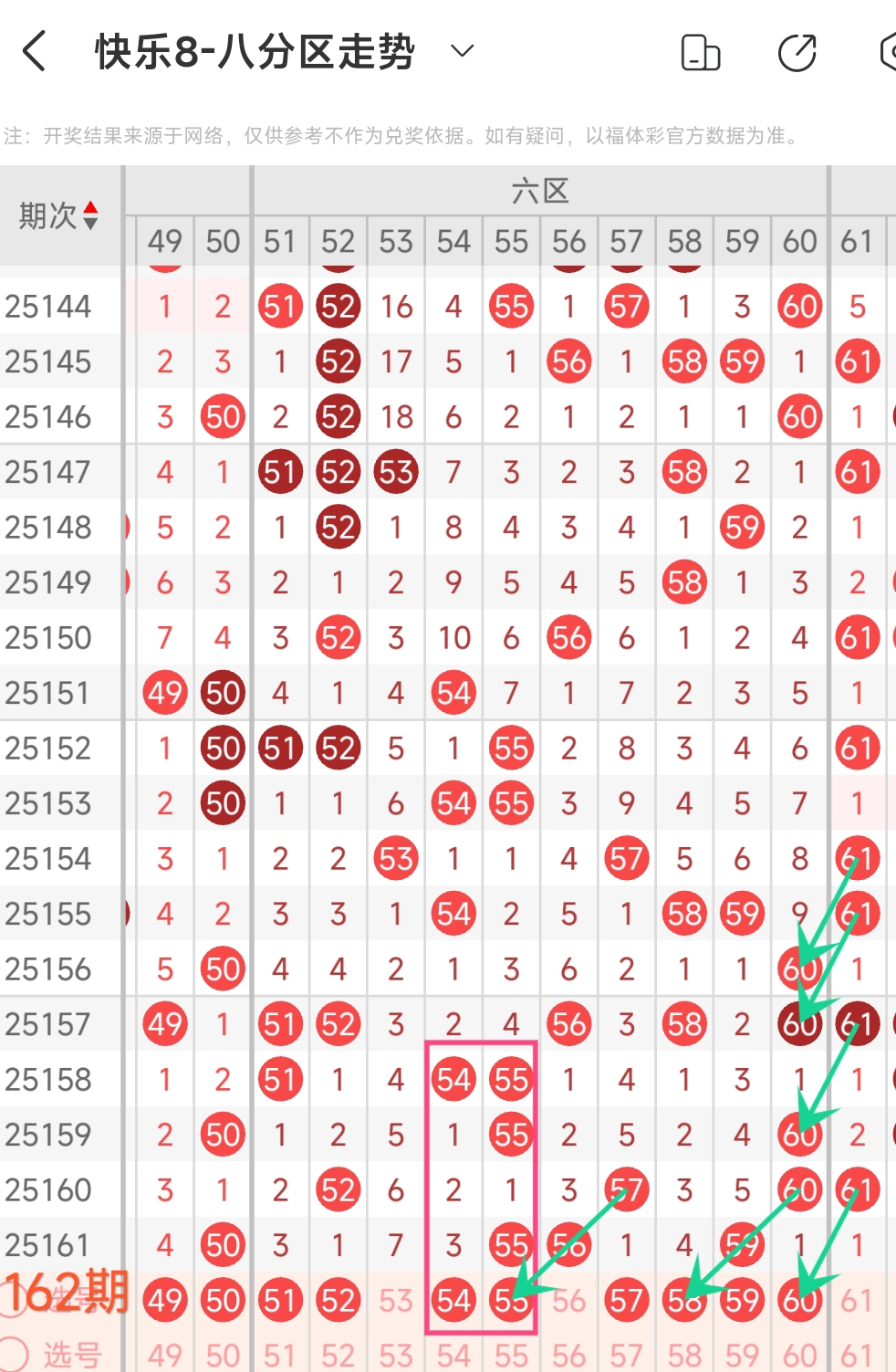This screenshot has height=1372, width=896.
Task: Deselect ball 54 in the 162期 pick row
Action: 453,1301
